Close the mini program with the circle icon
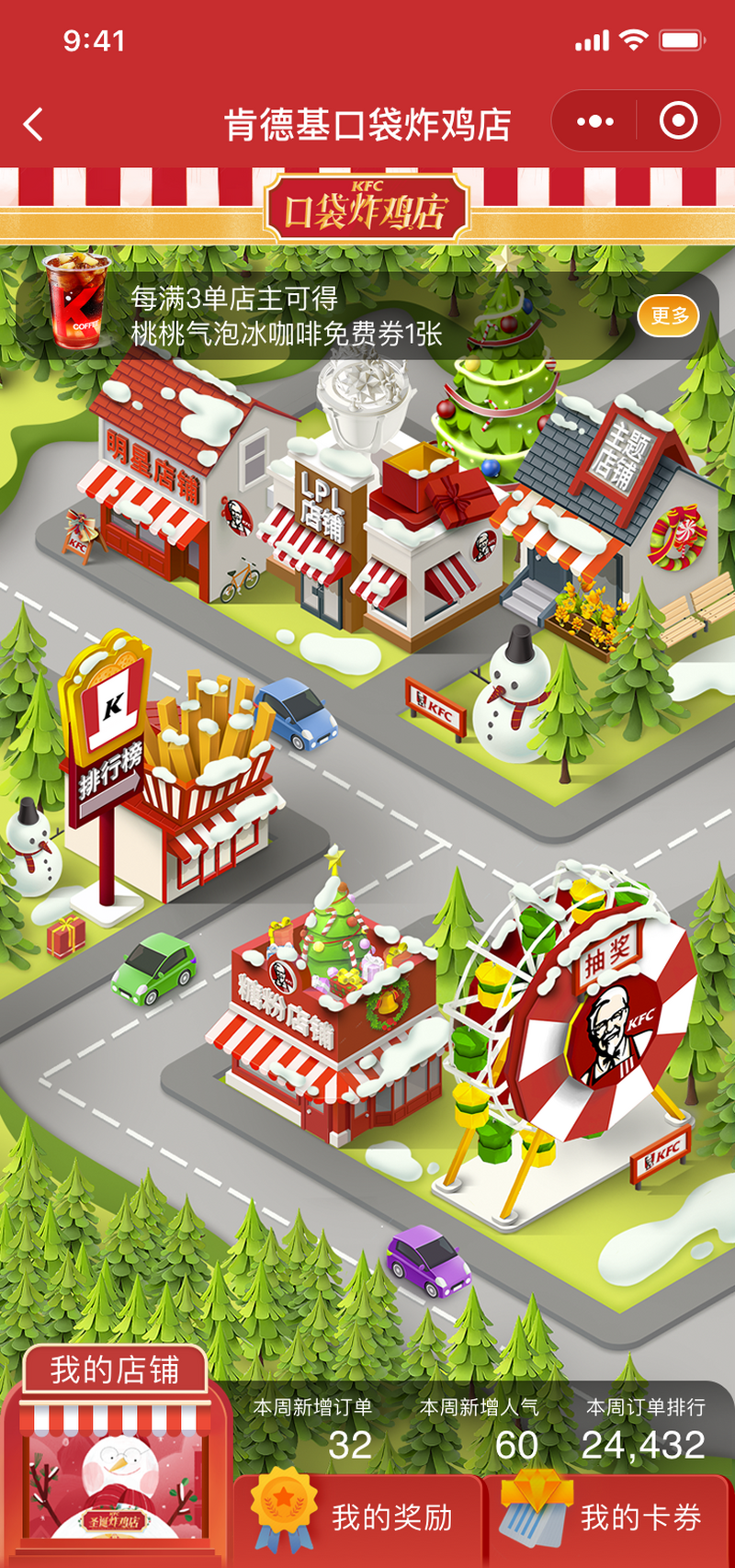The height and width of the screenshot is (1568, 735). pos(679,121)
